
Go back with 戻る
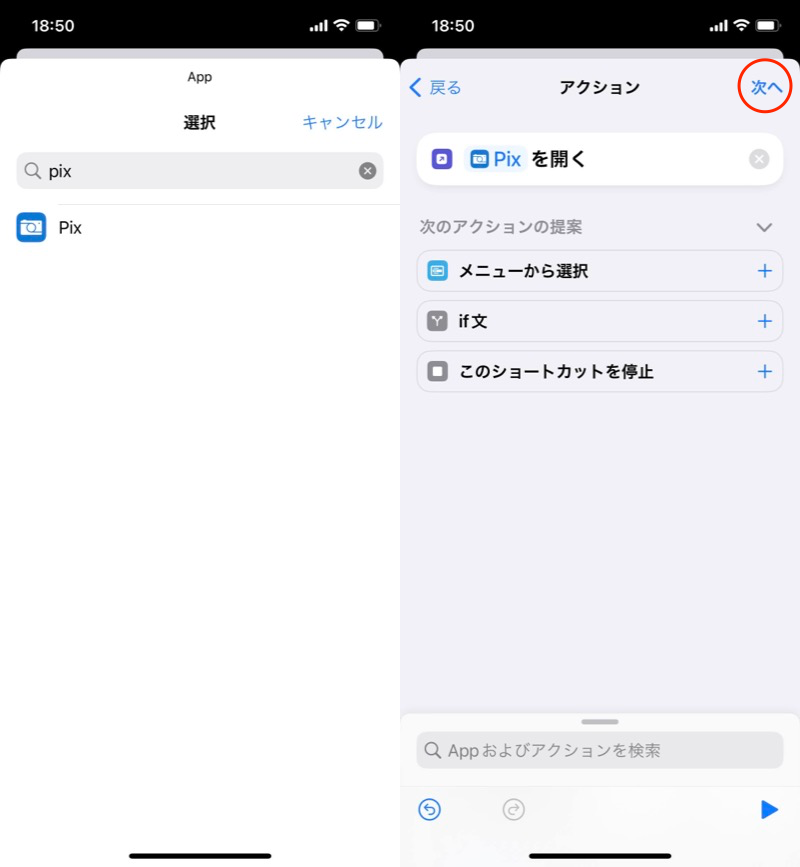[436, 87]
